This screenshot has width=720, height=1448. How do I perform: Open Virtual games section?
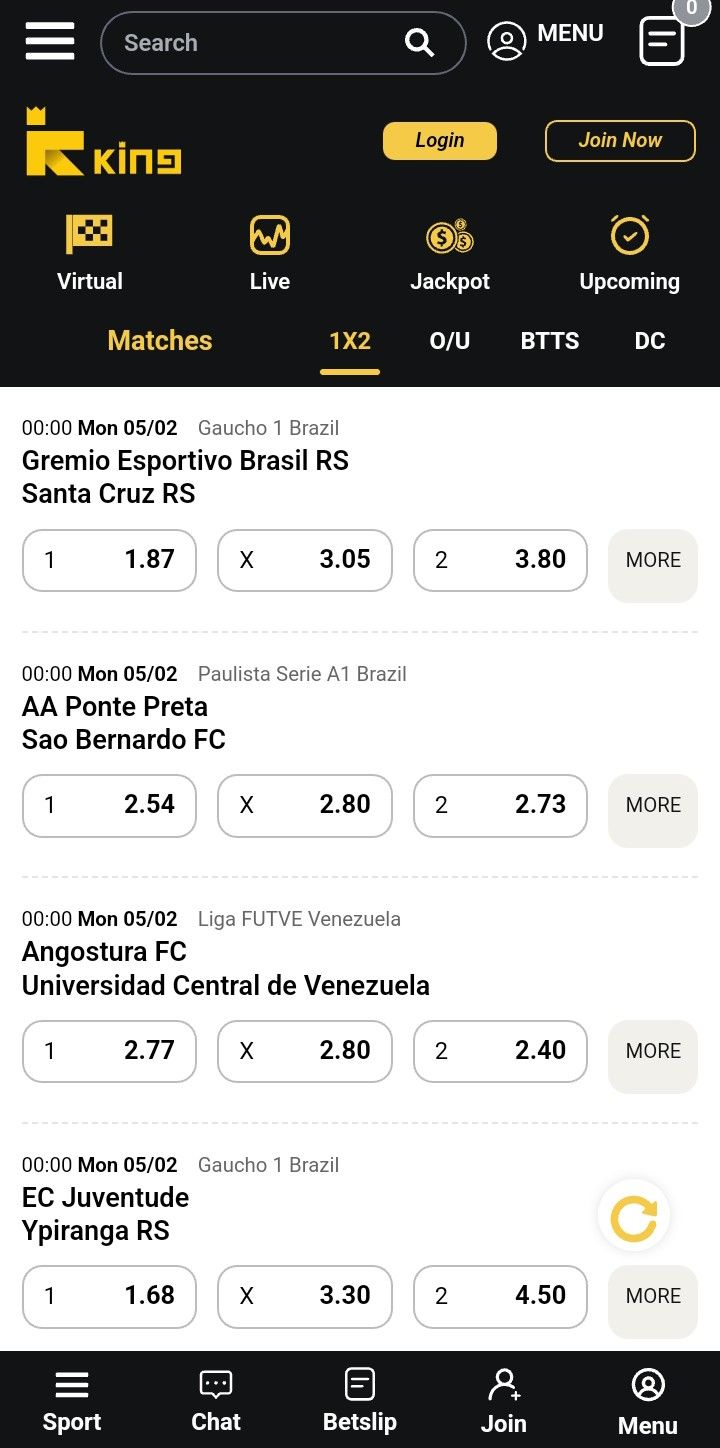[x=90, y=254]
